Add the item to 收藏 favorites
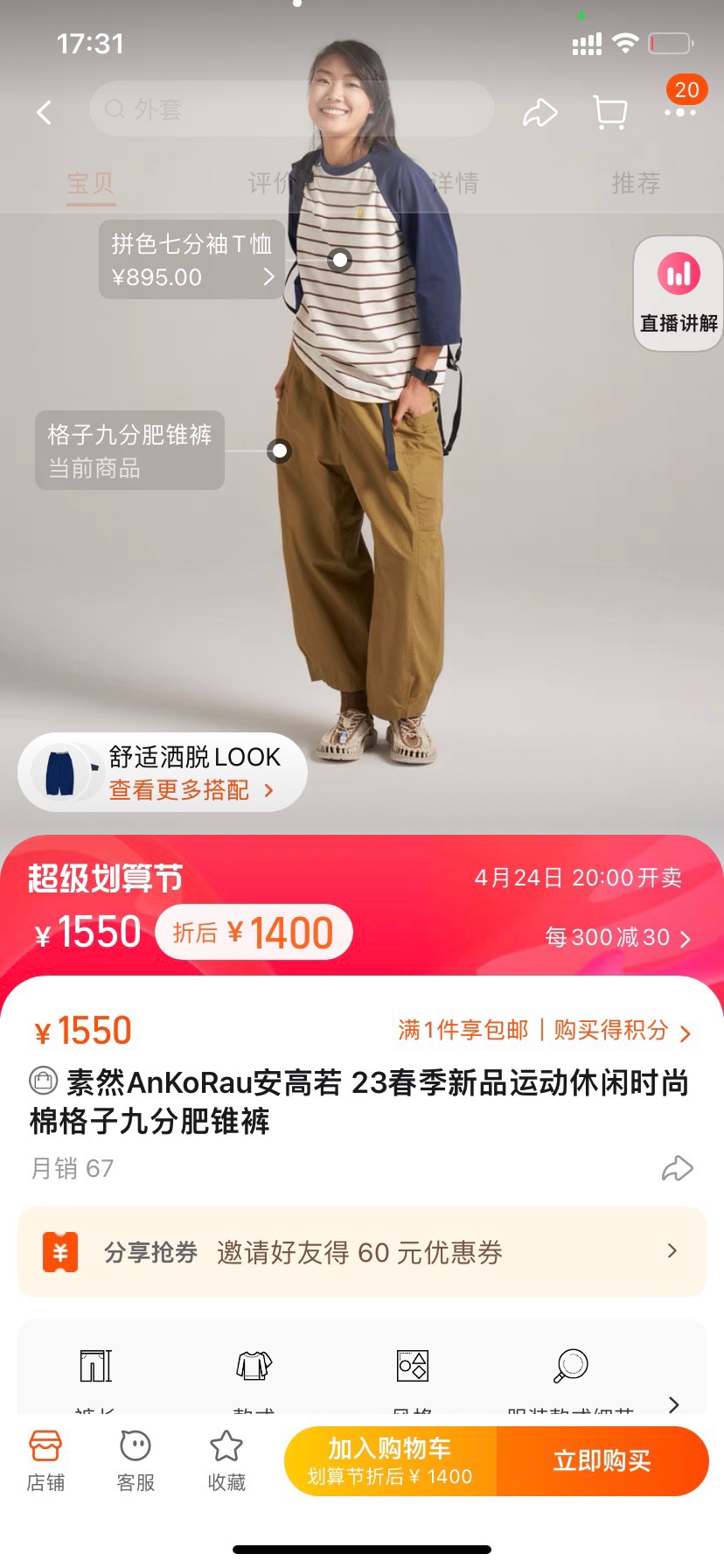This screenshot has width=724, height=1568. tap(226, 1461)
